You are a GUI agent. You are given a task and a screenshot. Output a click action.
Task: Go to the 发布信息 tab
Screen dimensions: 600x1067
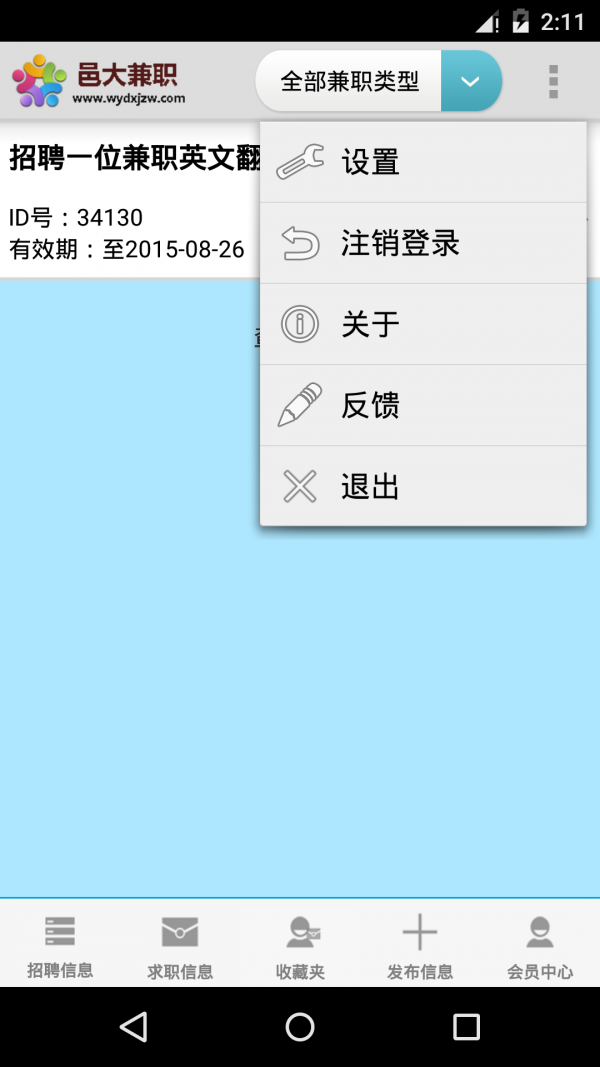click(x=420, y=943)
